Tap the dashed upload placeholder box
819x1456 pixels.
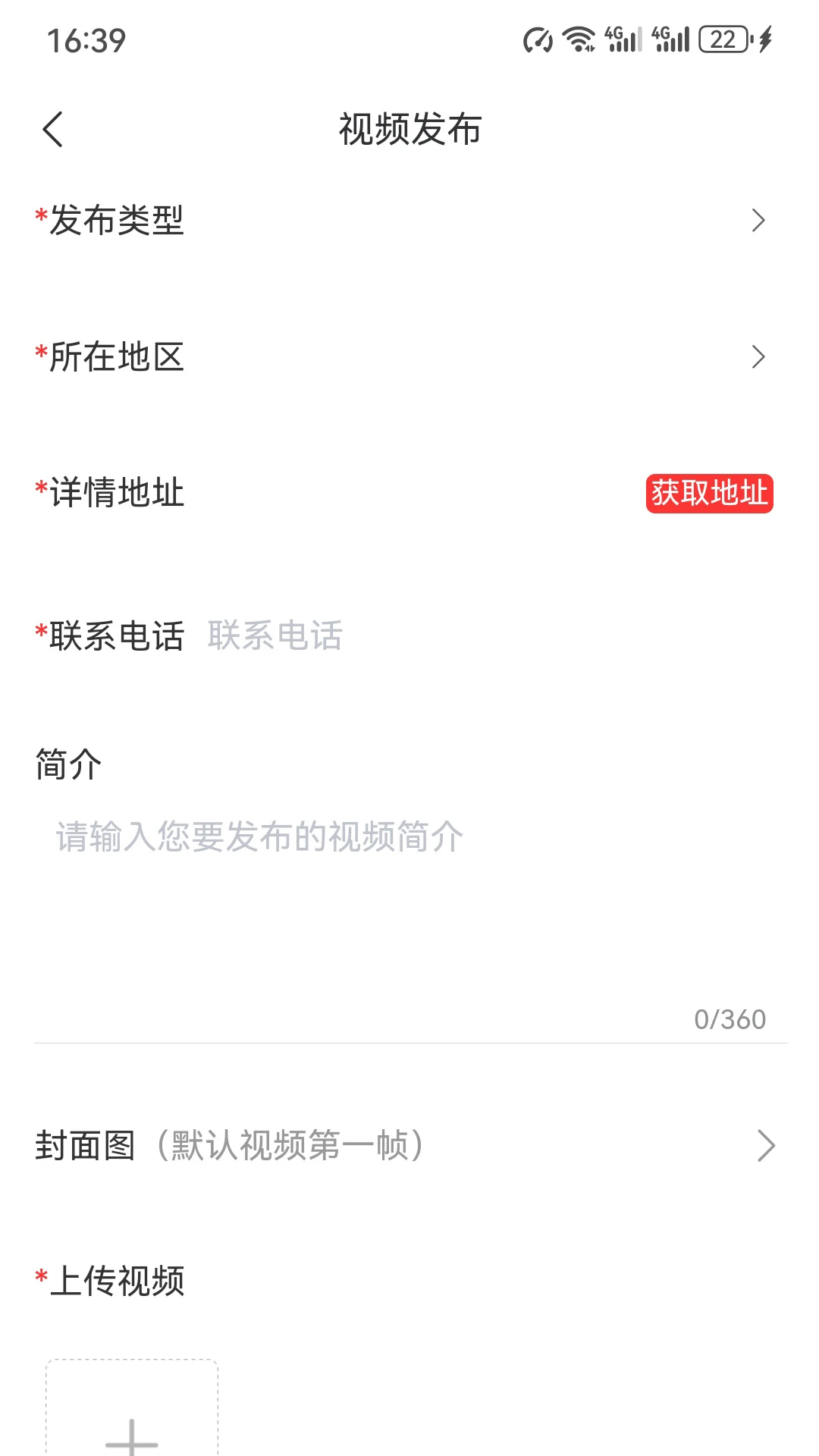point(130,1426)
